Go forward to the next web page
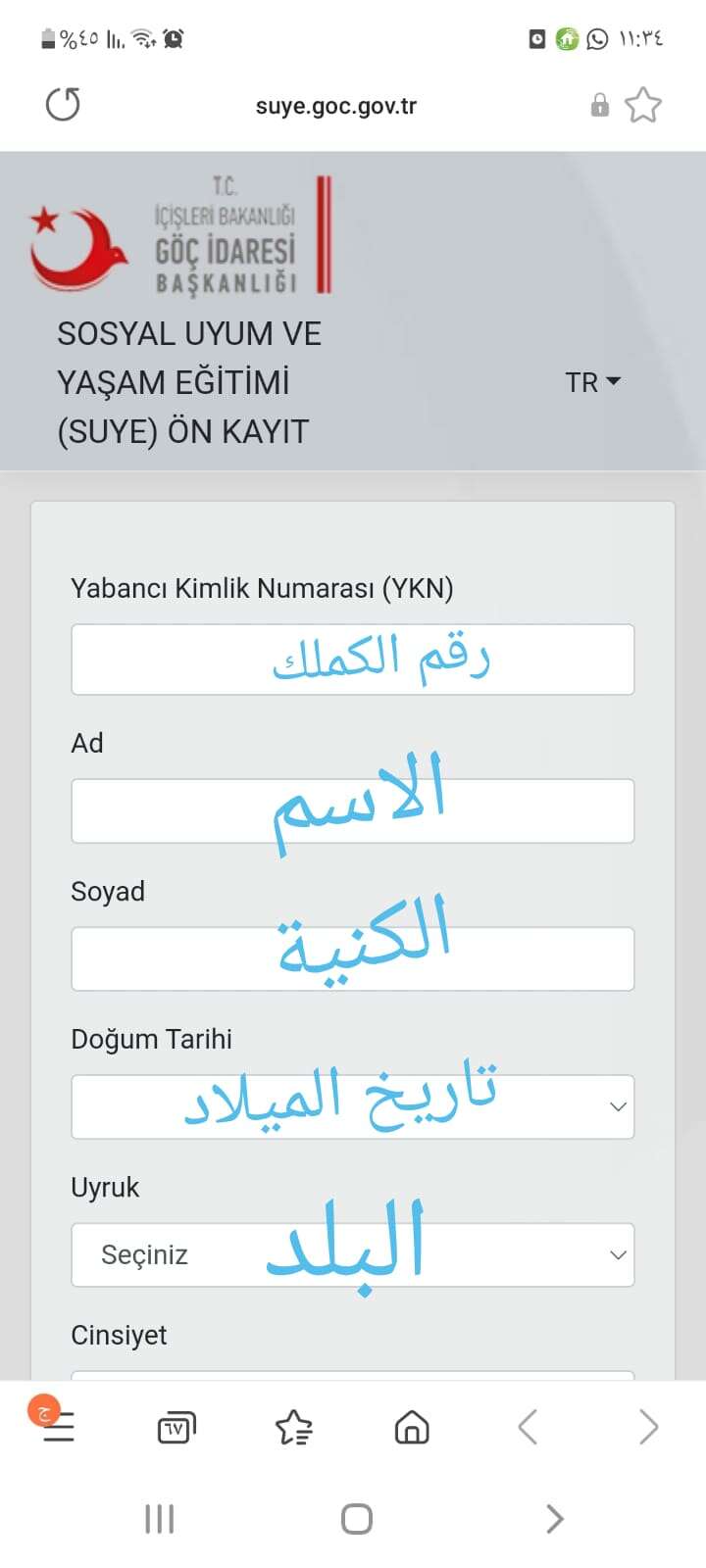Screen dimensions: 706x1568 [647, 1428]
